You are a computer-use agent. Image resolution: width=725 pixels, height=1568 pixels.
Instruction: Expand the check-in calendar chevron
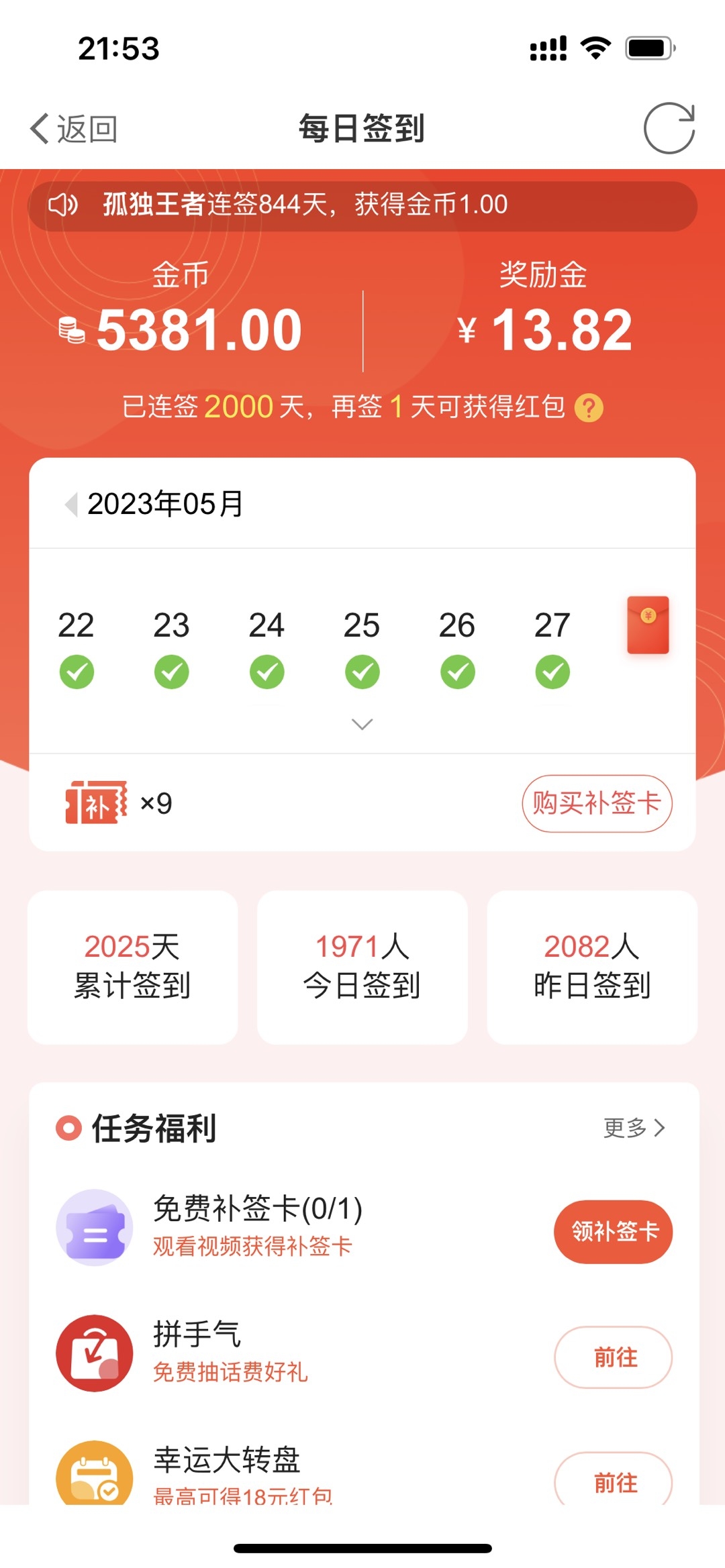coord(362,724)
